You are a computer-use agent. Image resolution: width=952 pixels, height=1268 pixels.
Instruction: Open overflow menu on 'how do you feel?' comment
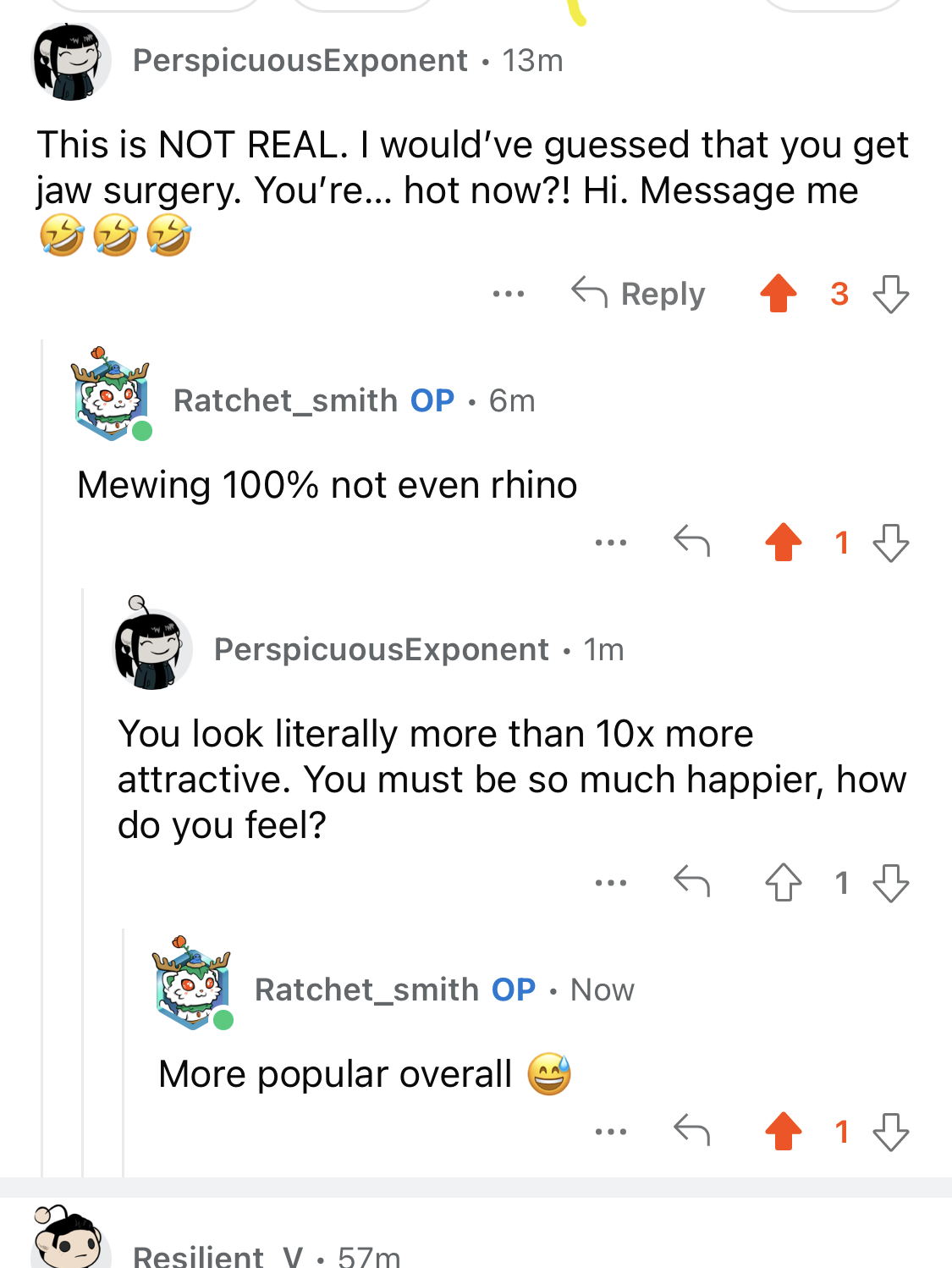[x=610, y=883]
